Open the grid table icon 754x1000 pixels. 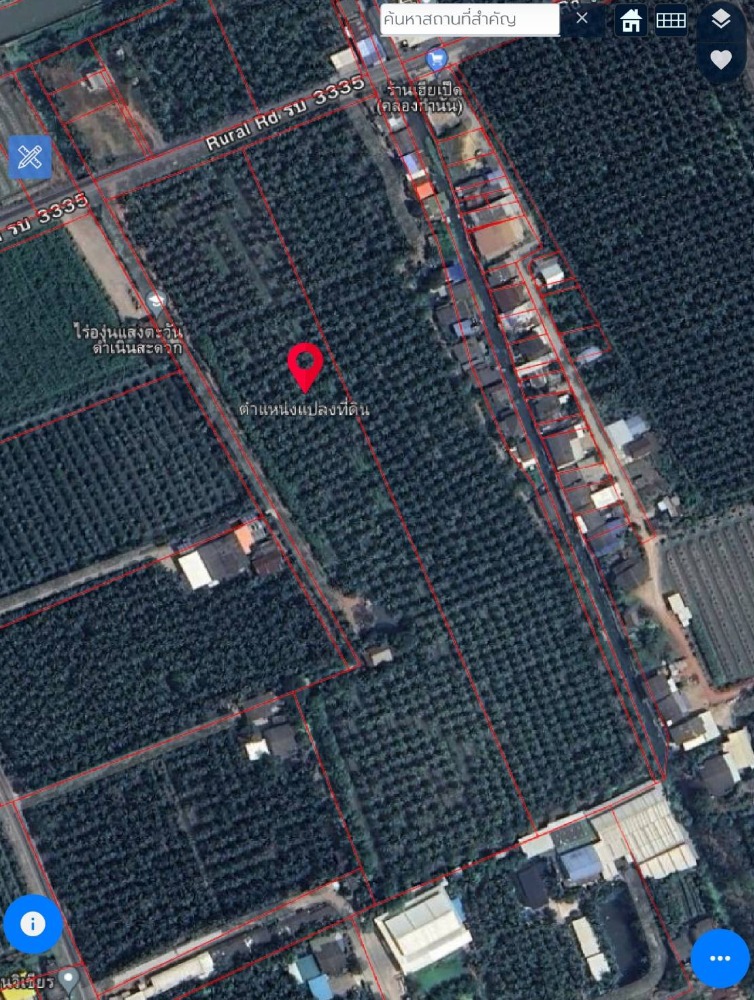[671, 20]
